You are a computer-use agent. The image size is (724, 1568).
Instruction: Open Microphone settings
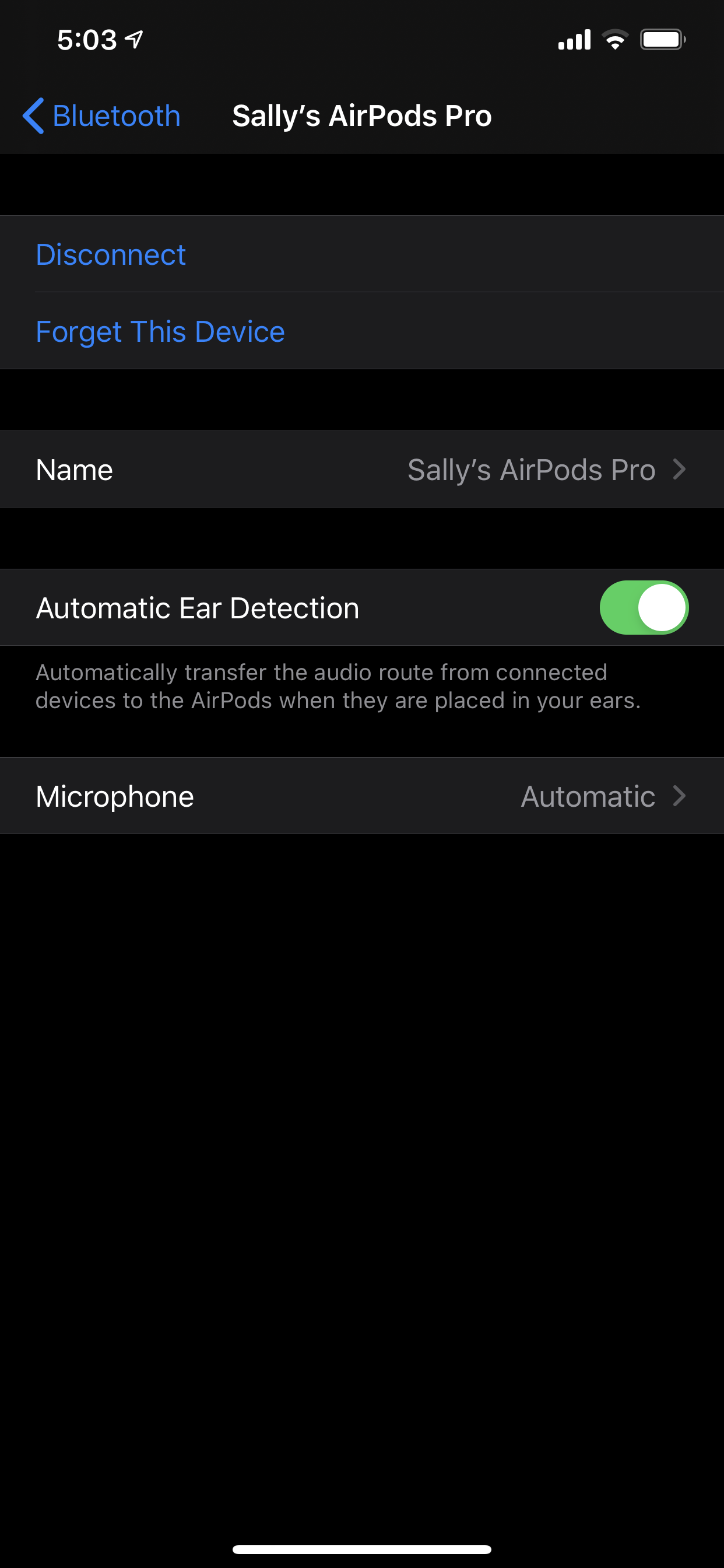[x=361, y=796]
